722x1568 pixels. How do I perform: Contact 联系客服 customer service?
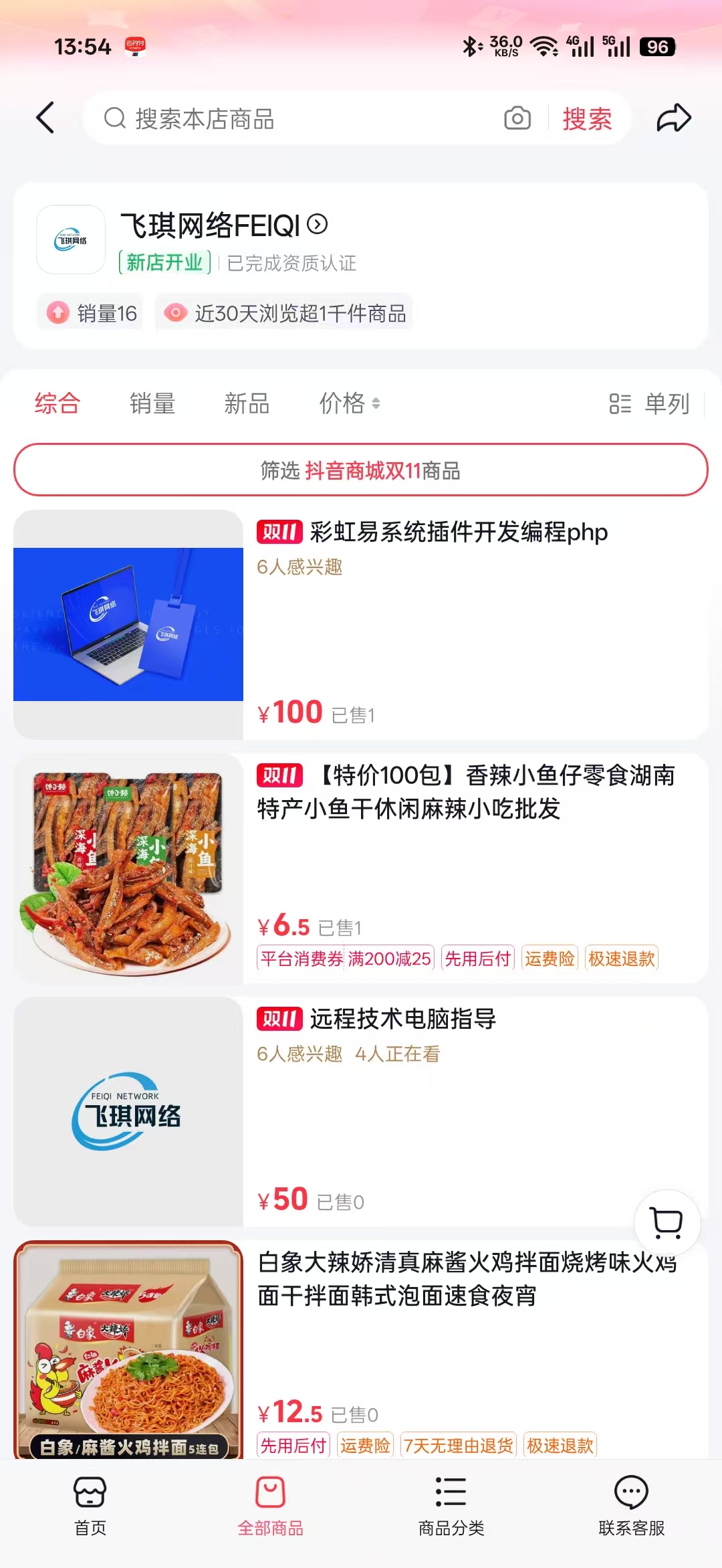(x=631, y=1506)
